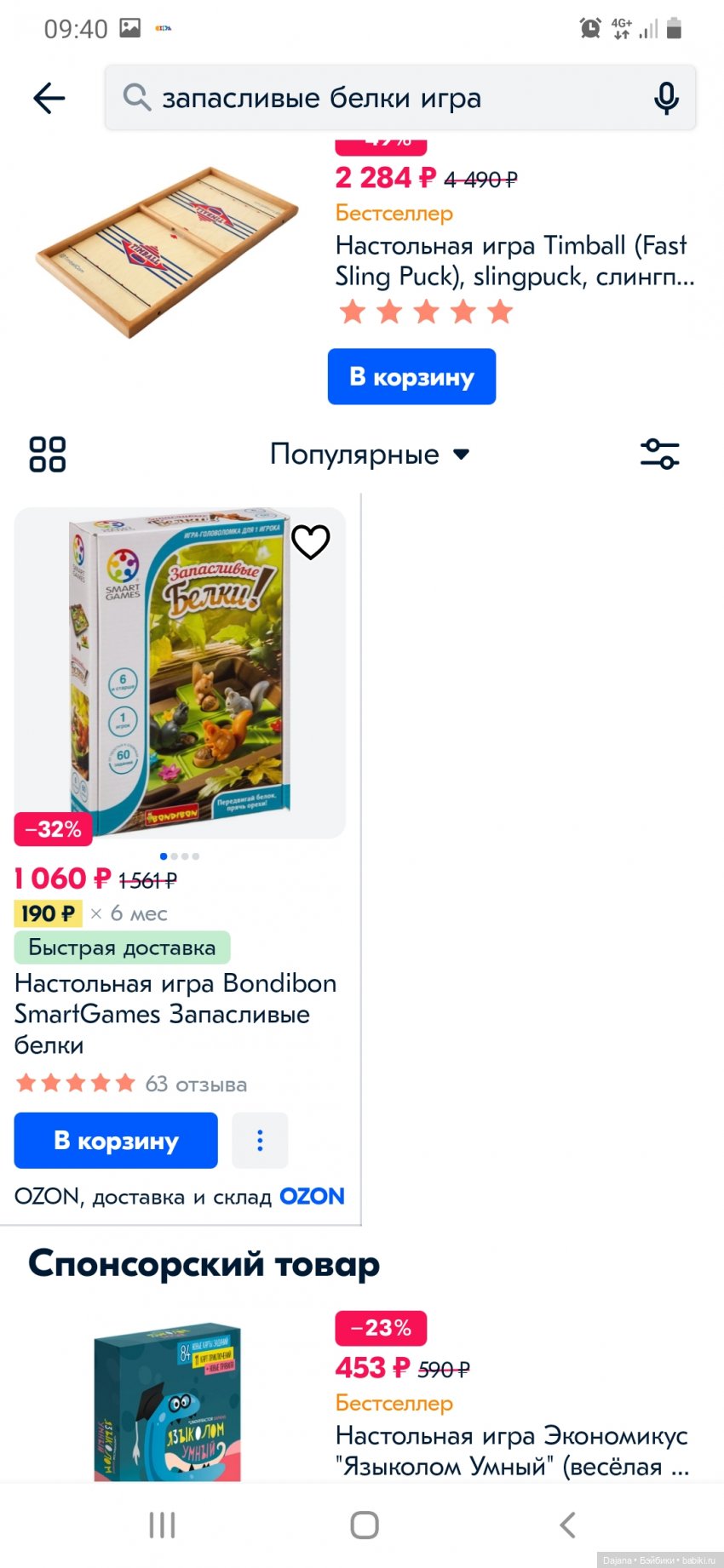Screen dimensions: 724x1568
Task: Open sponsored Языколом Умный game listing
Action: (511, 1451)
